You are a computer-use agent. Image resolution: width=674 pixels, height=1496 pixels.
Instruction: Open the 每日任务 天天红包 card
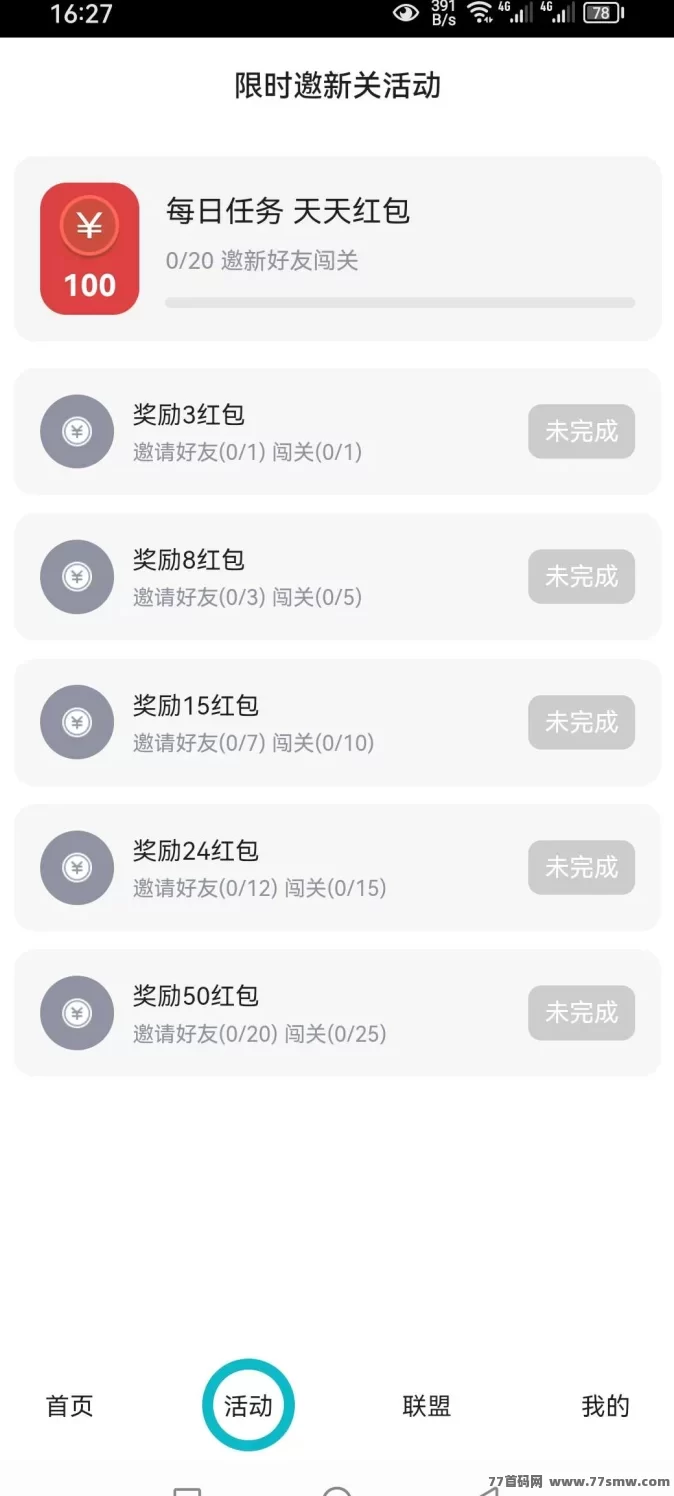click(337, 249)
